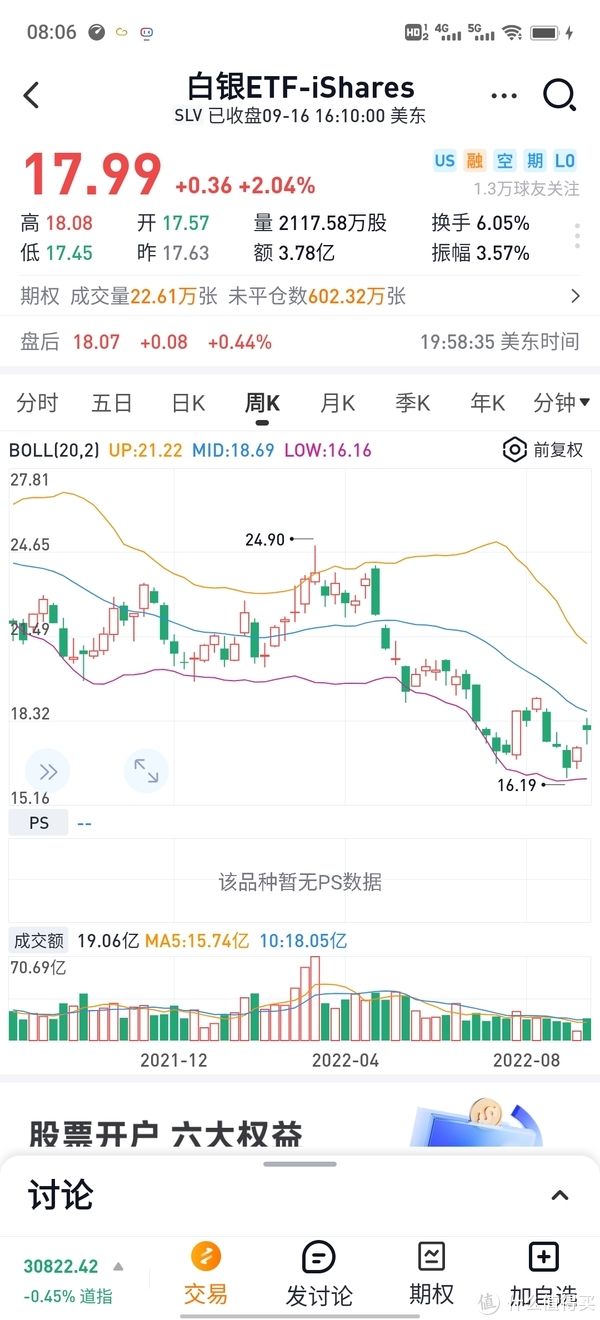Screen dimensions: 600x1320
Task: Open the 期权 options data row
Action: coord(300,296)
